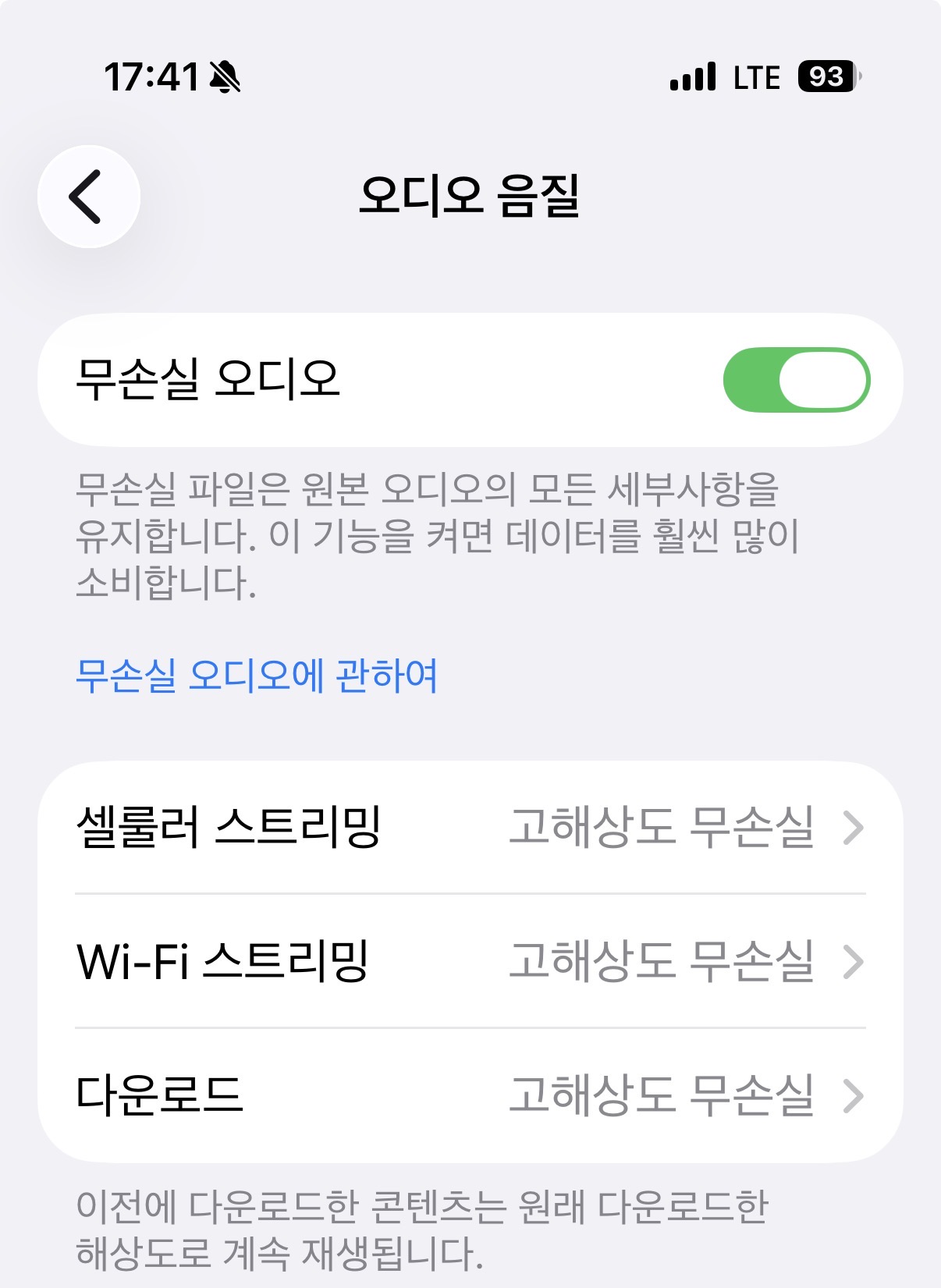
Task: Go back from the 오디오 음질 screen
Action: click(x=89, y=197)
